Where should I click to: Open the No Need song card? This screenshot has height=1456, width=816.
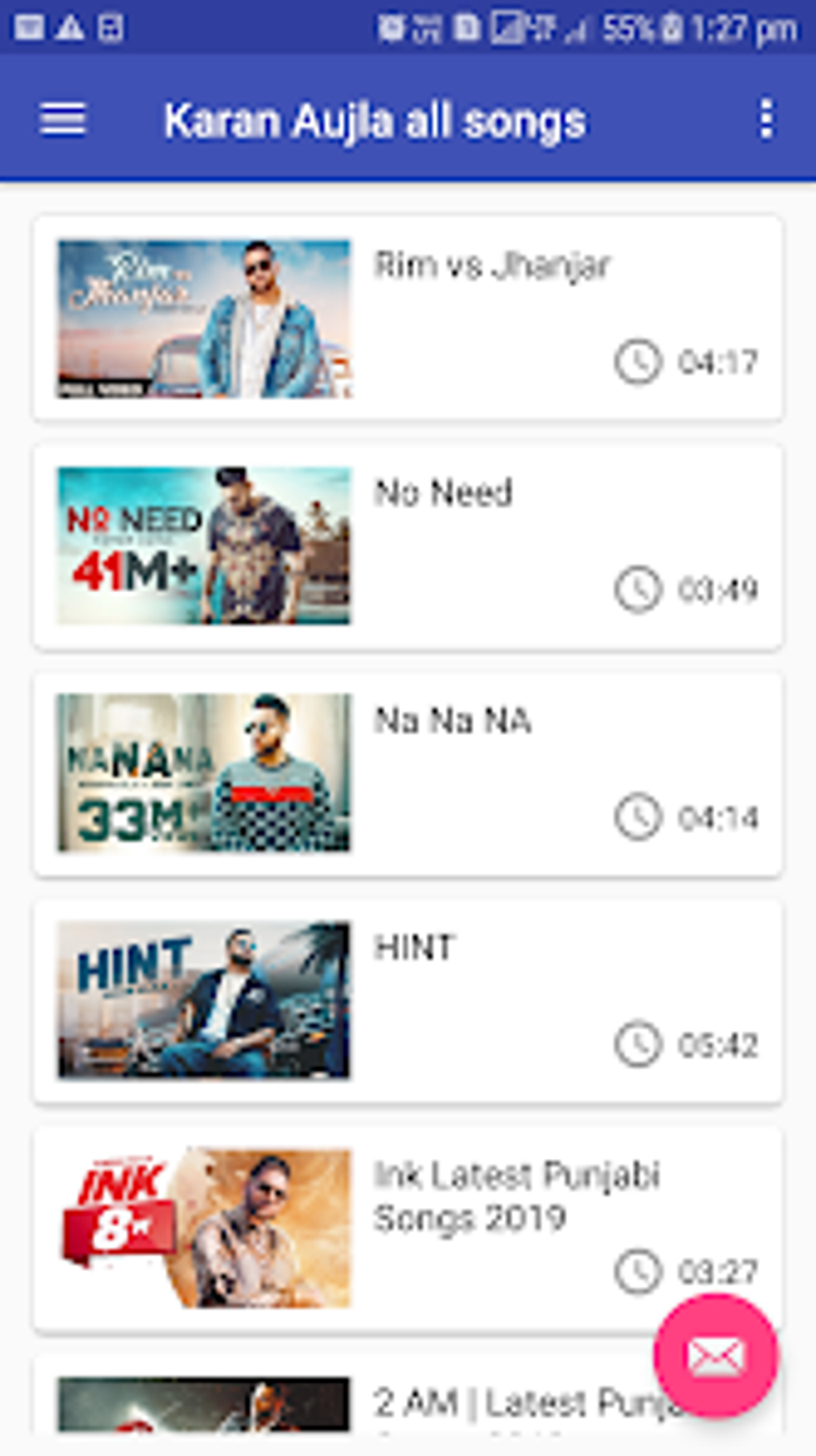tap(407, 546)
